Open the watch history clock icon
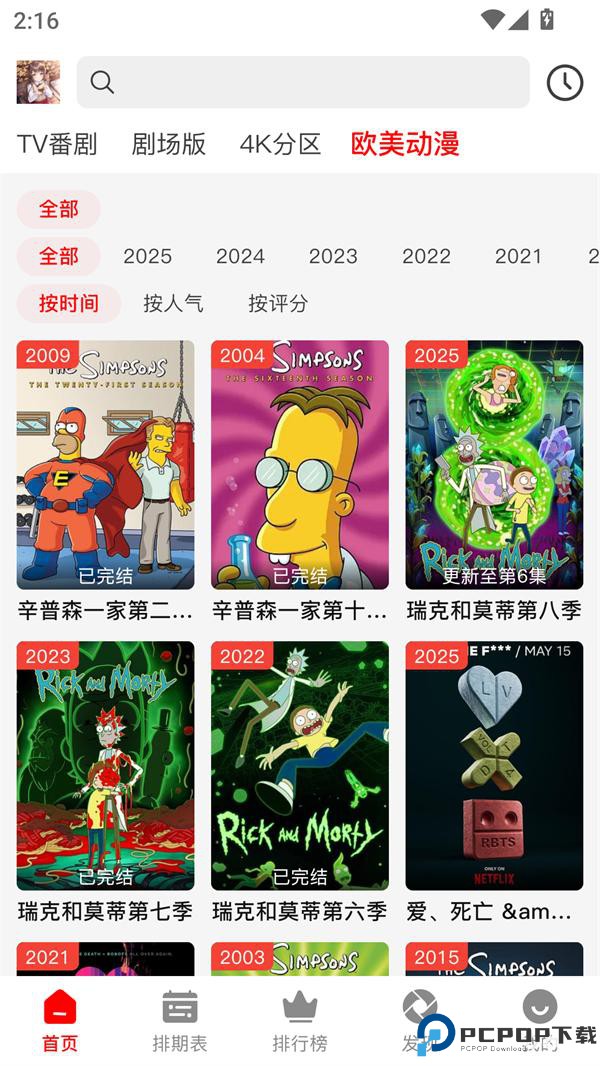Screen dimensions: 600x1066 [x=564, y=82]
